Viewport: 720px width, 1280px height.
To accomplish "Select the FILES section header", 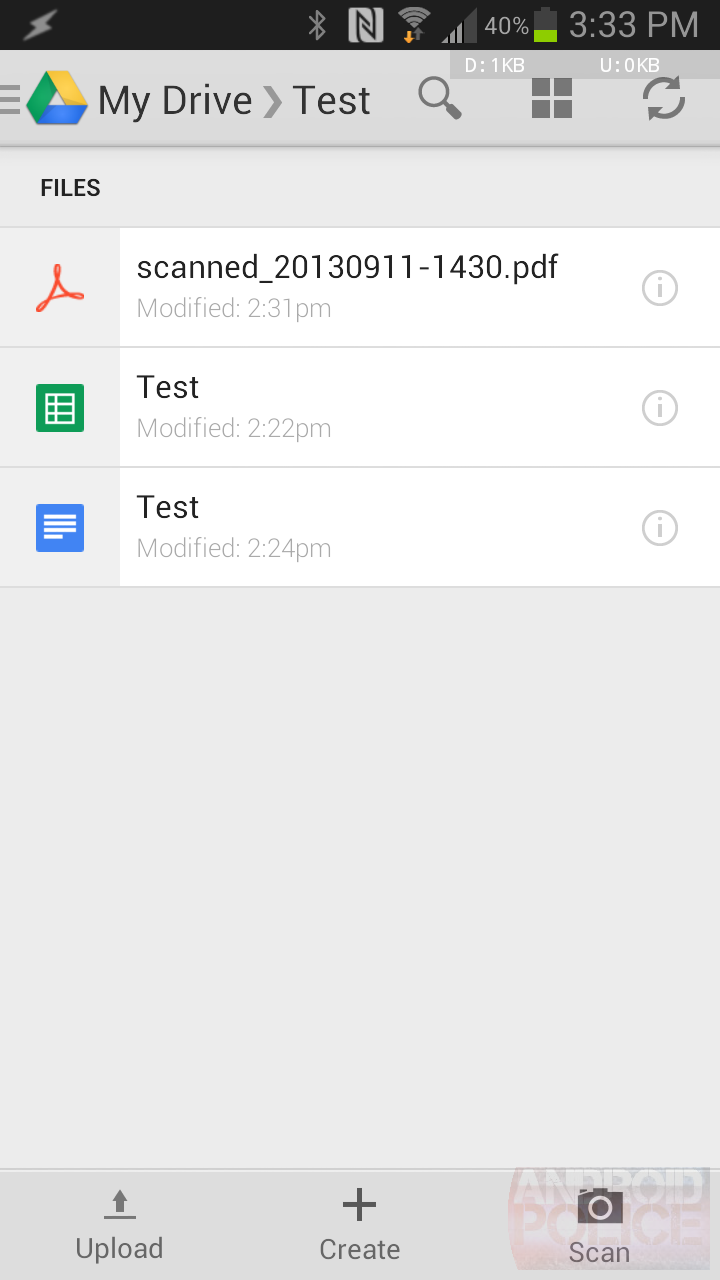I will click(x=69, y=187).
